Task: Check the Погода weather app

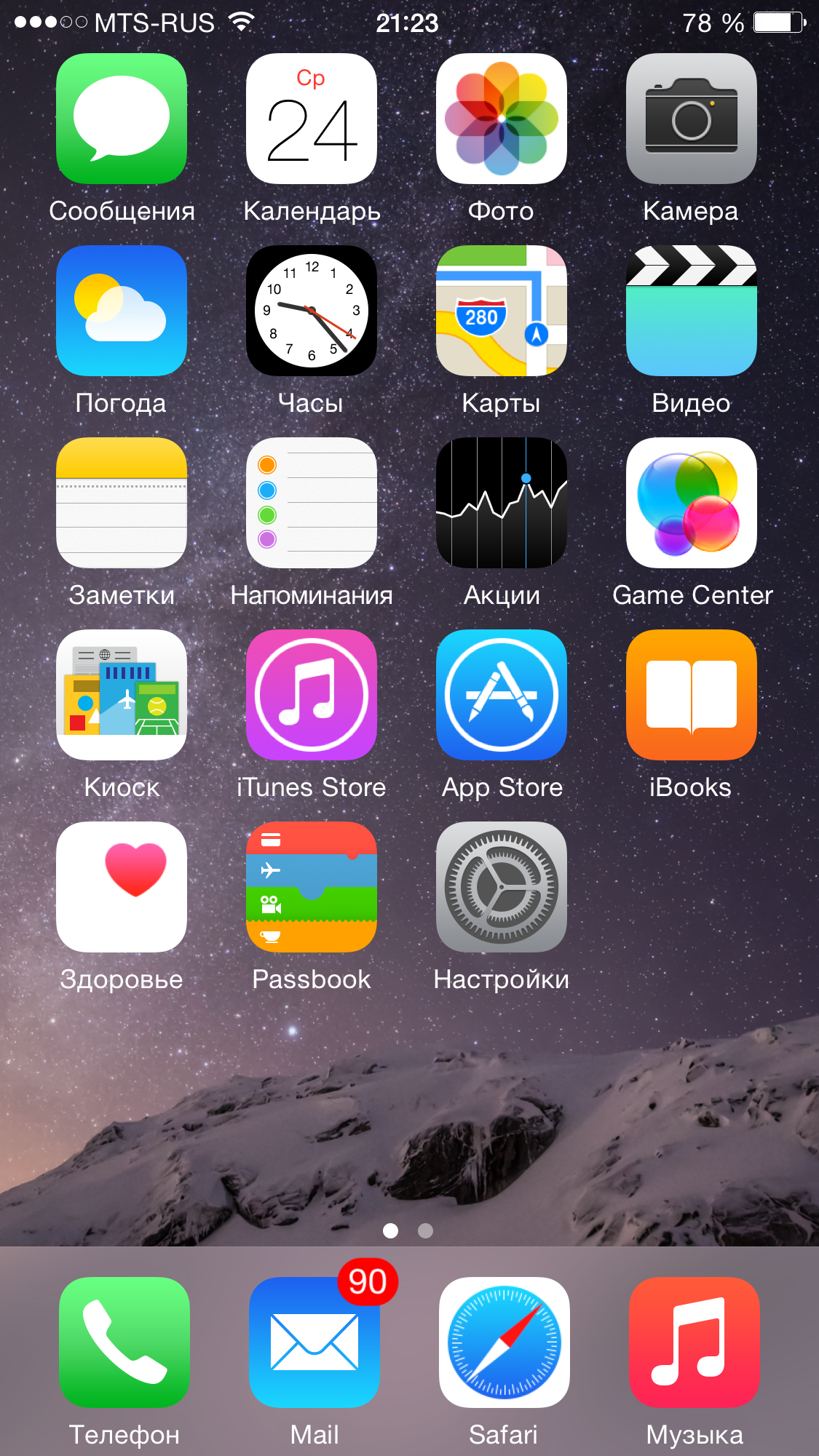Action: pyautogui.click(x=122, y=311)
